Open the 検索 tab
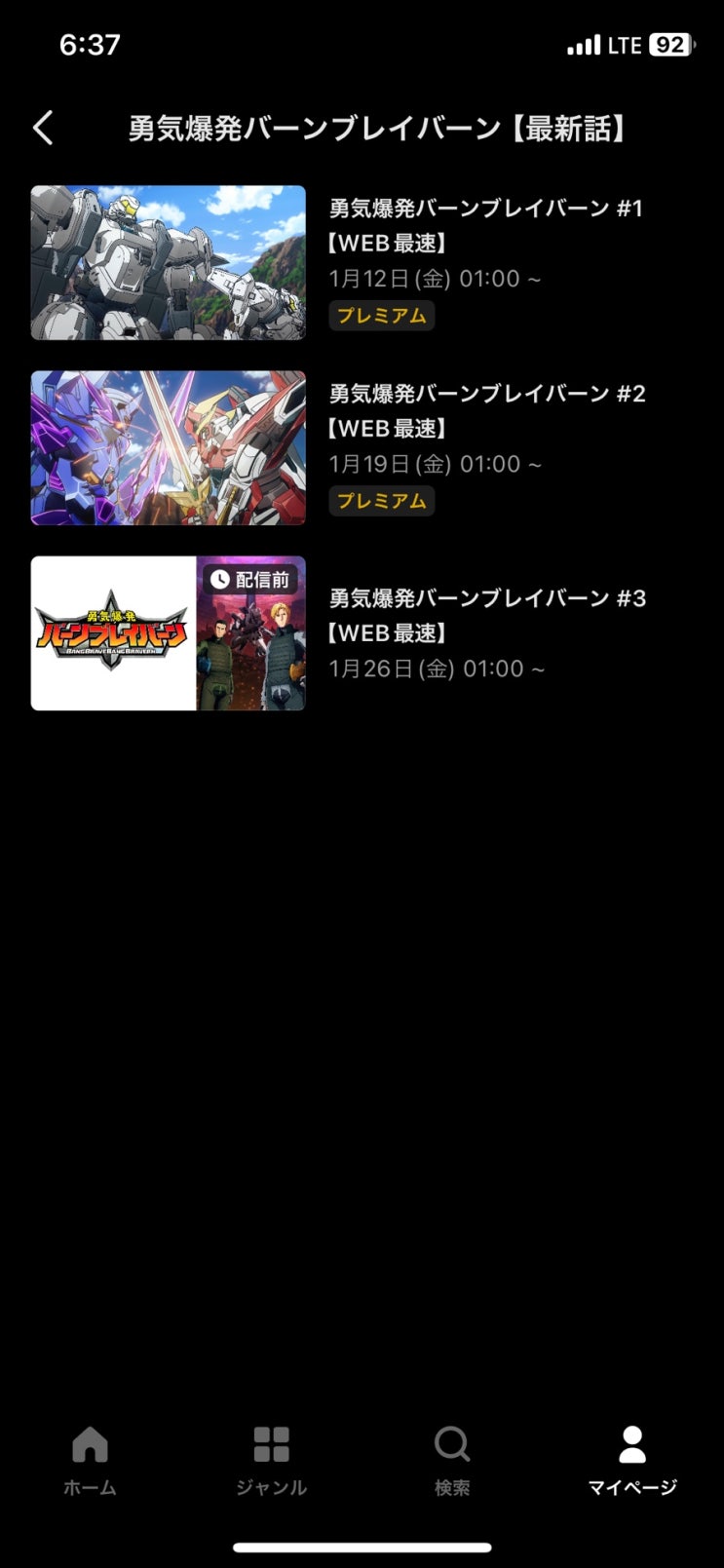This screenshot has width=724, height=1568. pyautogui.click(x=452, y=1460)
